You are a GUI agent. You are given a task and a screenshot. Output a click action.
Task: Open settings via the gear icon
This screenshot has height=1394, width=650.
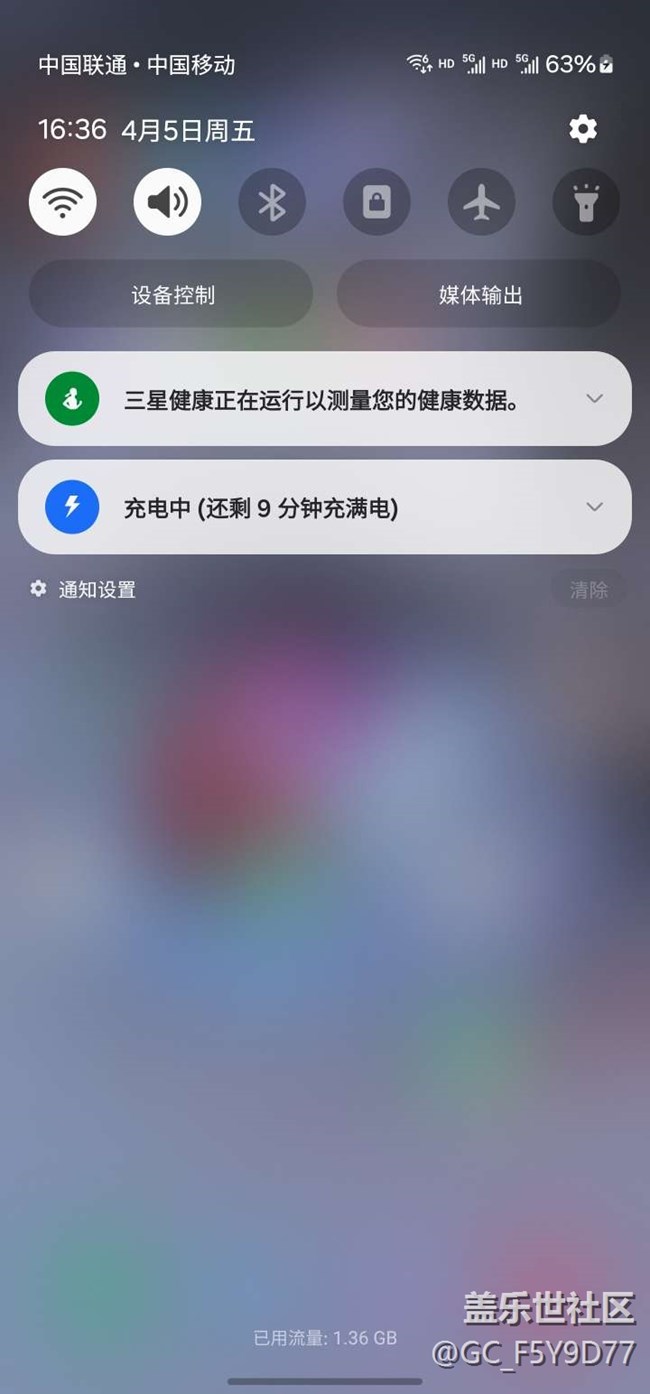click(582, 129)
